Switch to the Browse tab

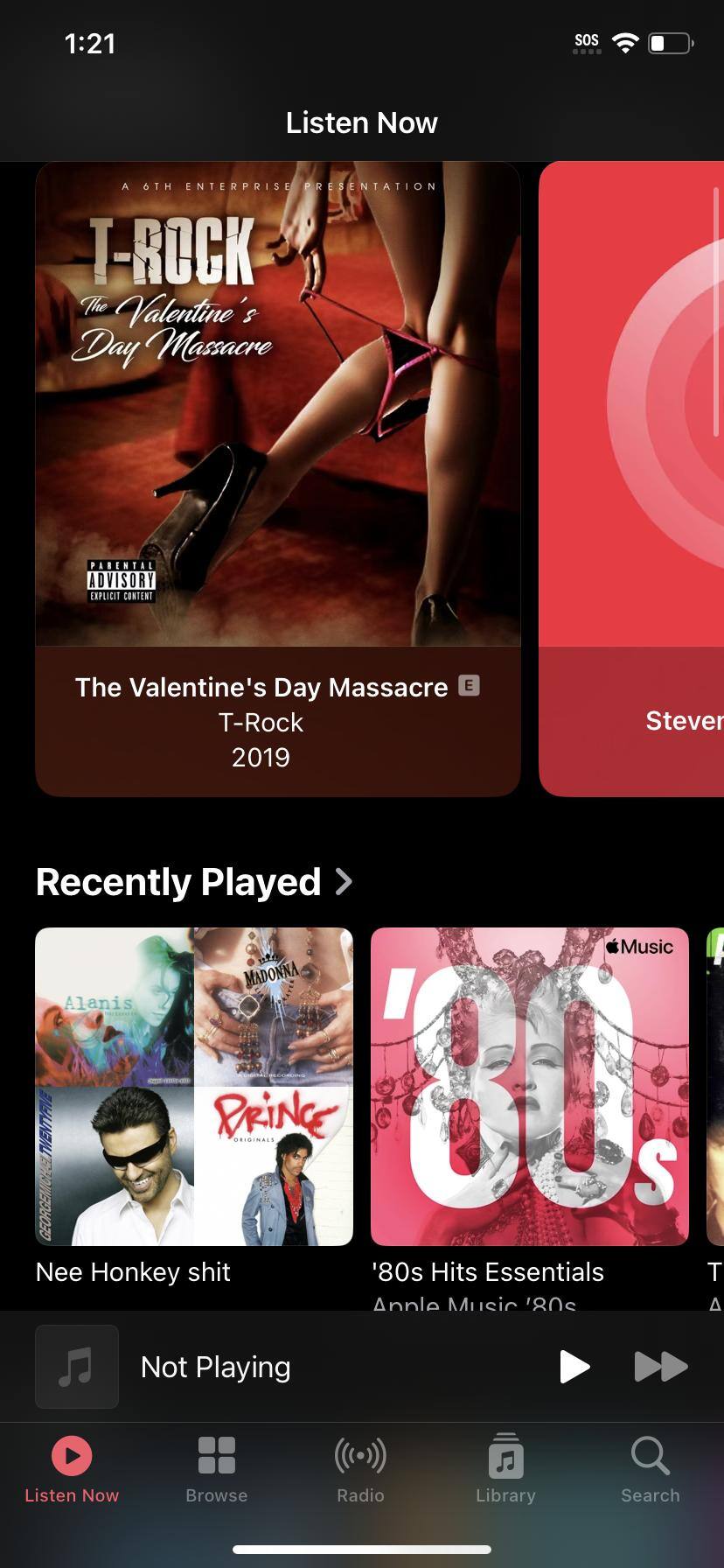pos(216,1470)
